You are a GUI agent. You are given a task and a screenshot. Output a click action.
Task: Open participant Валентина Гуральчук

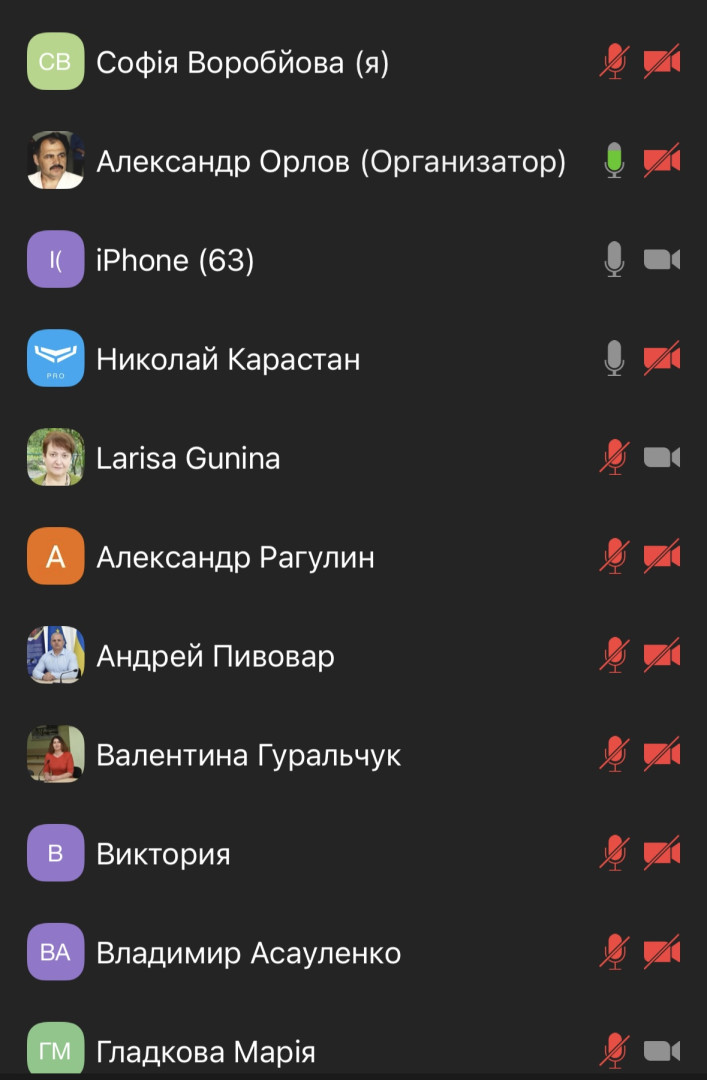(x=248, y=755)
